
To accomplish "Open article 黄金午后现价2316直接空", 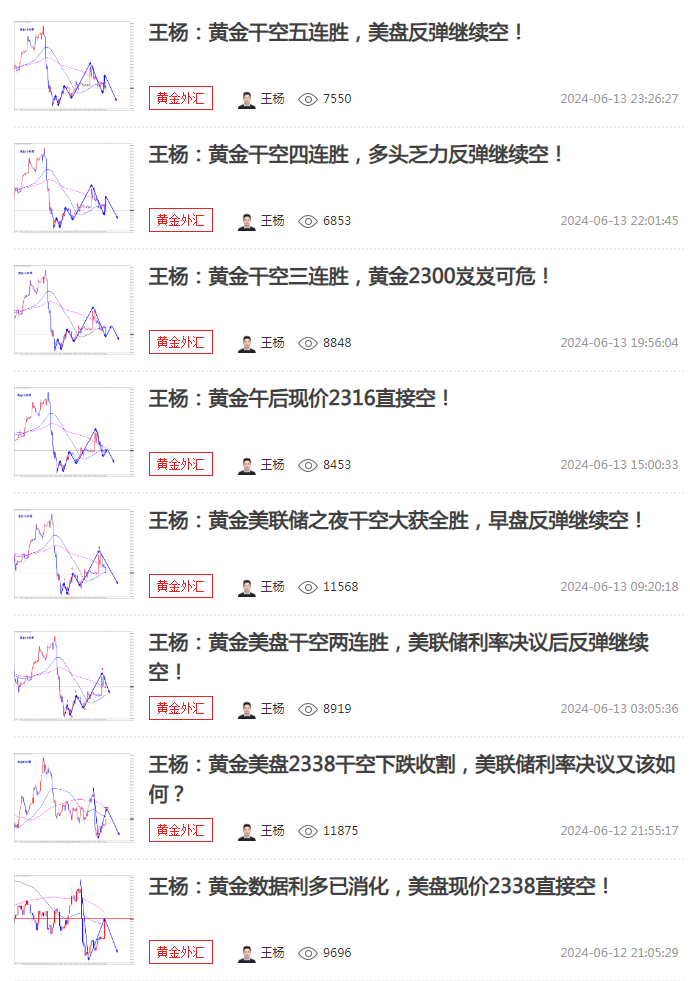I will pyautogui.click(x=300, y=399).
